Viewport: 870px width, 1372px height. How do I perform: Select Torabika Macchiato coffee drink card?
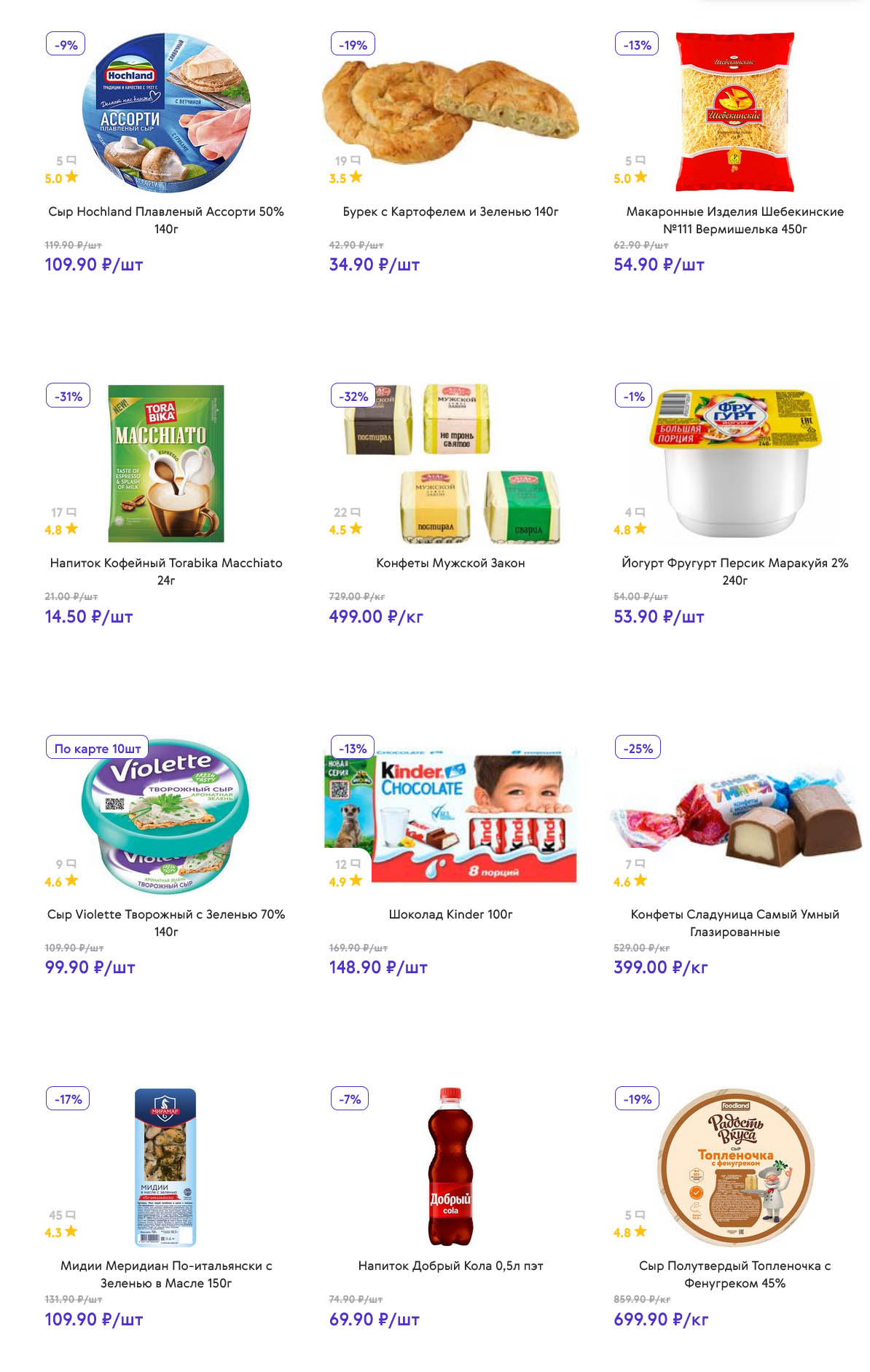pos(166,464)
